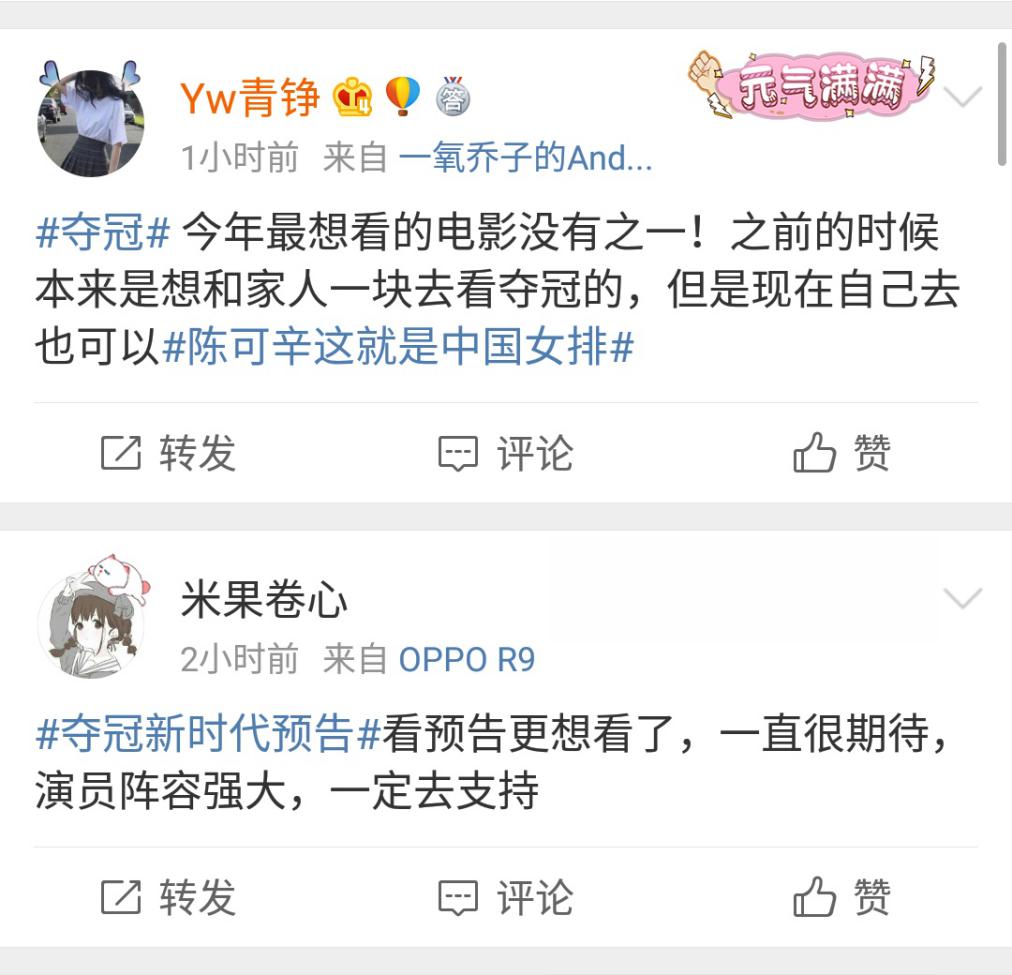Repost Yw青铮's post with 转发
The width and height of the screenshot is (1012, 975).
pos(168,454)
